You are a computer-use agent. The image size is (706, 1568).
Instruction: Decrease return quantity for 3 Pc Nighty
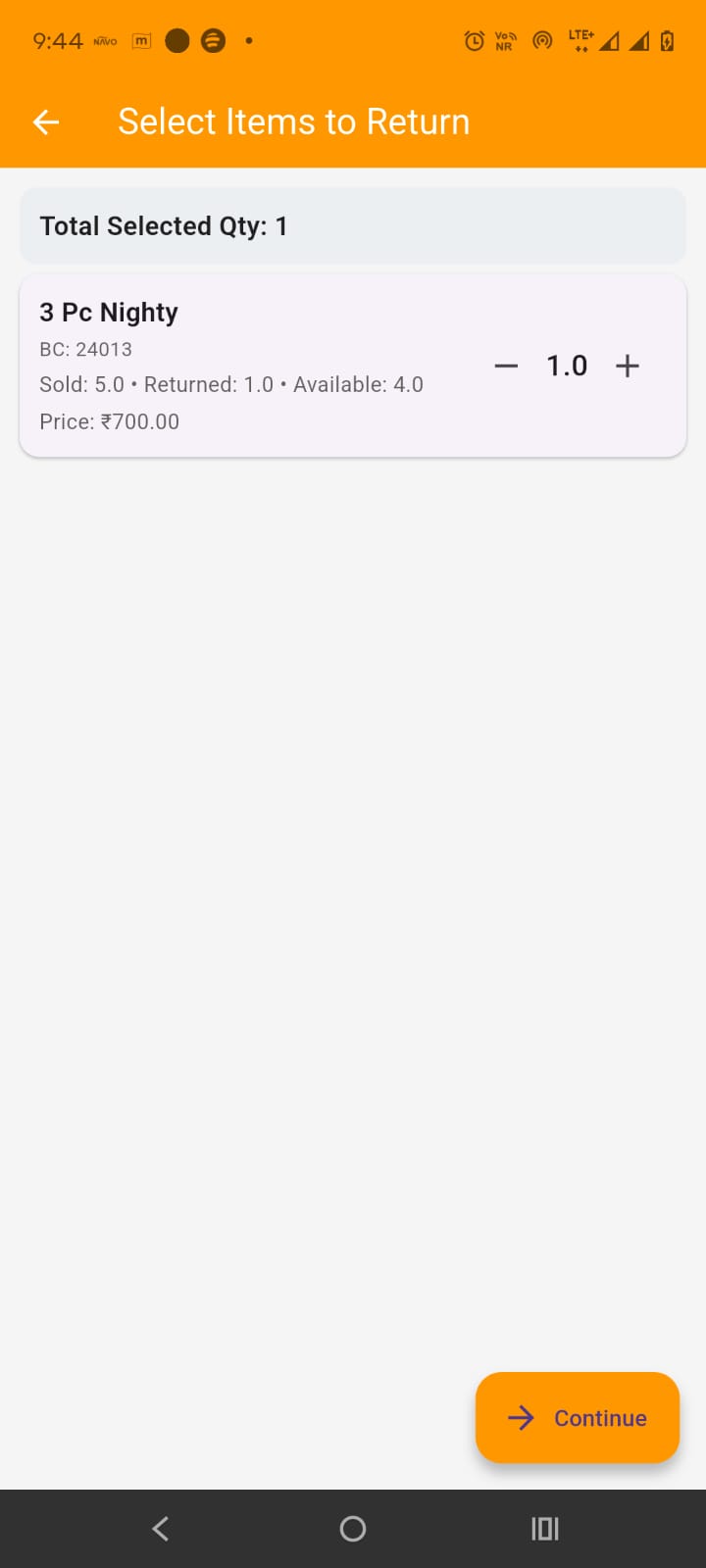(x=506, y=367)
